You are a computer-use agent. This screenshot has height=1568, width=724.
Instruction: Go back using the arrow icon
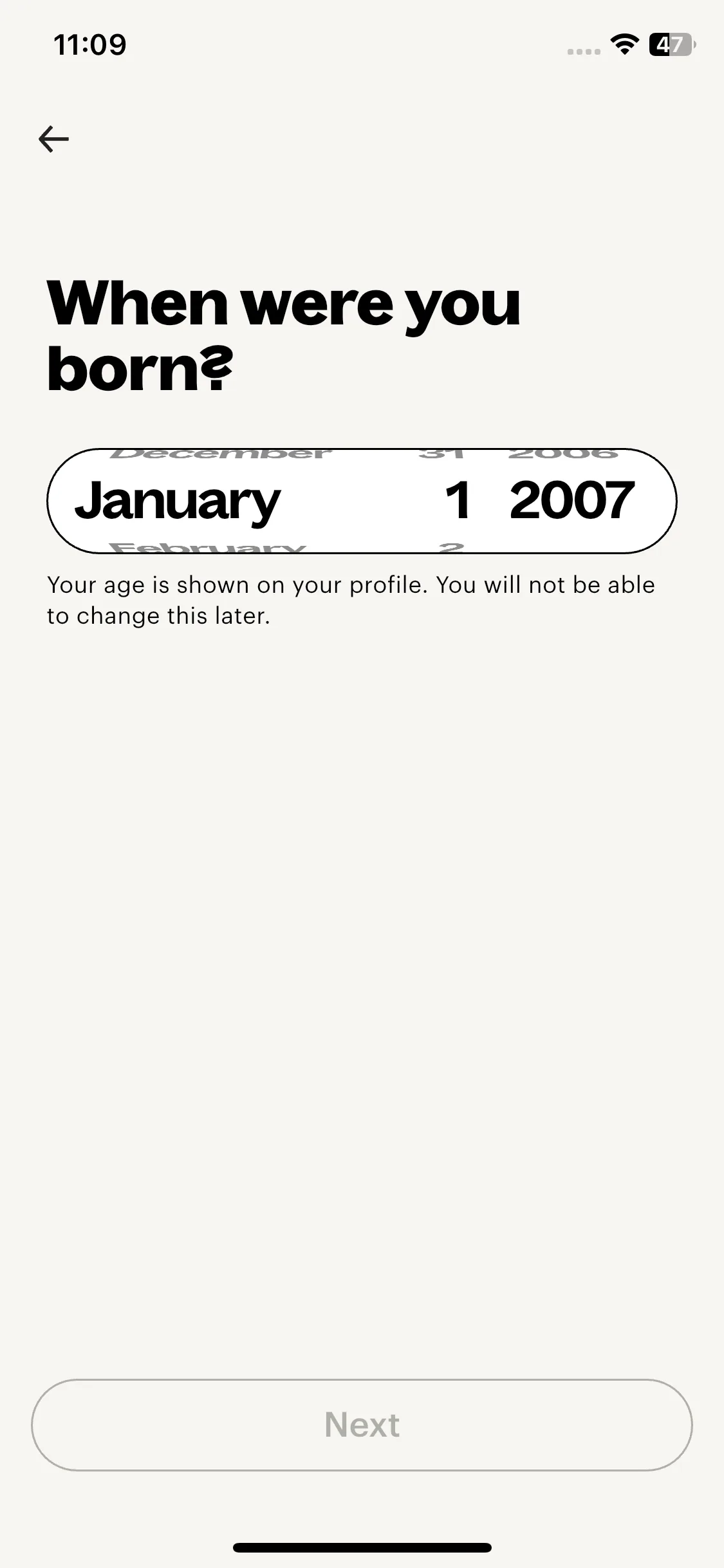pos(53,139)
